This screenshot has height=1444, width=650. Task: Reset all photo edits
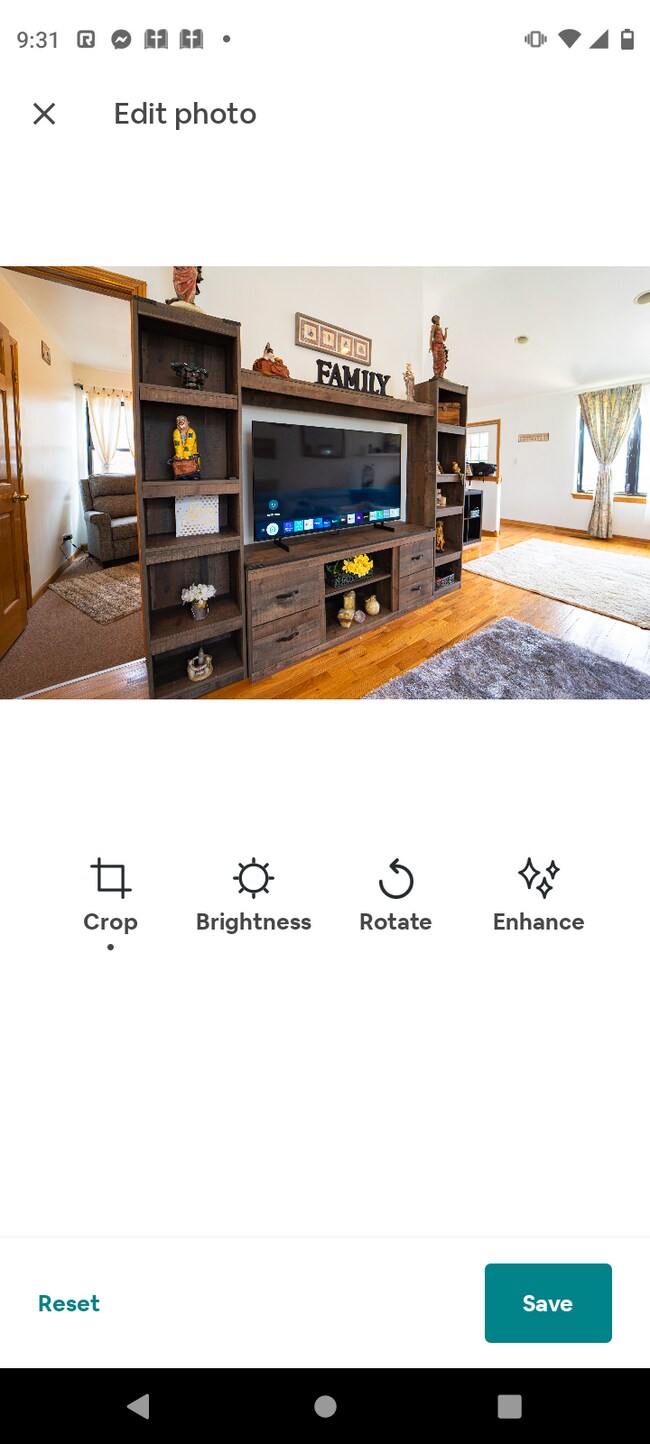point(69,1303)
